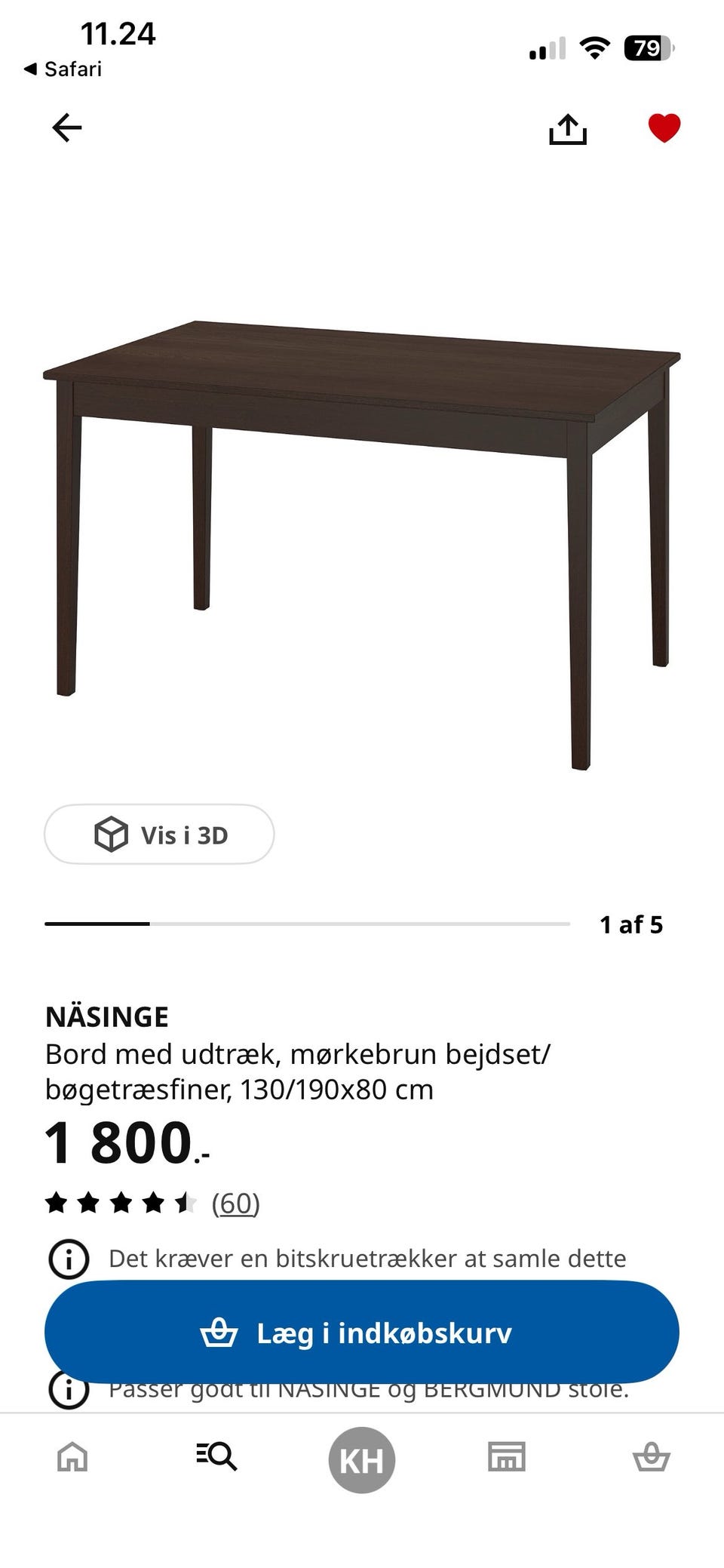This screenshot has height=1568, width=724.
Task: Go back with the arrow icon
Action: click(x=66, y=128)
